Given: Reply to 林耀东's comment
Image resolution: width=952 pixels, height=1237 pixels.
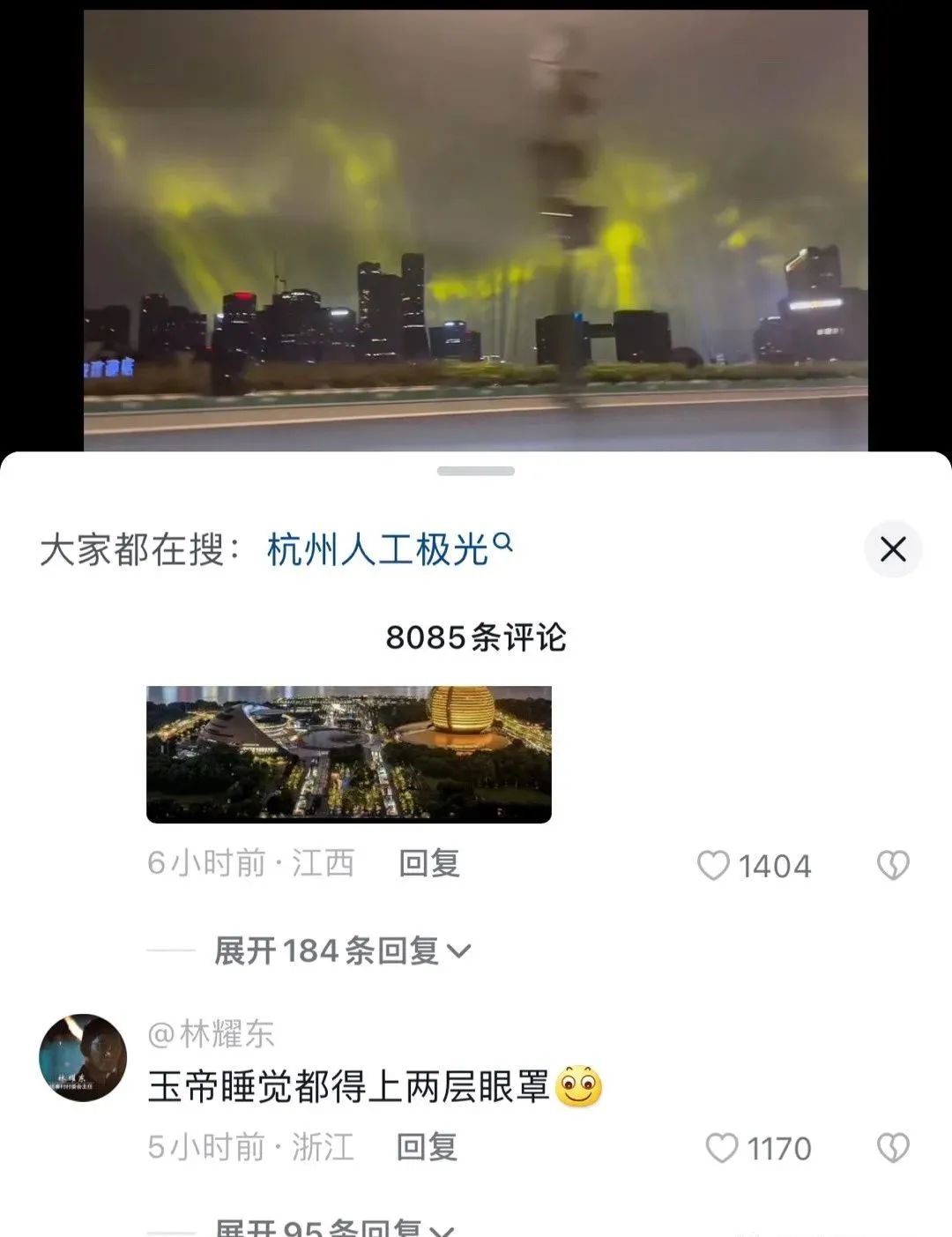Looking at the screenshot, I should (x=427, y=1147).
